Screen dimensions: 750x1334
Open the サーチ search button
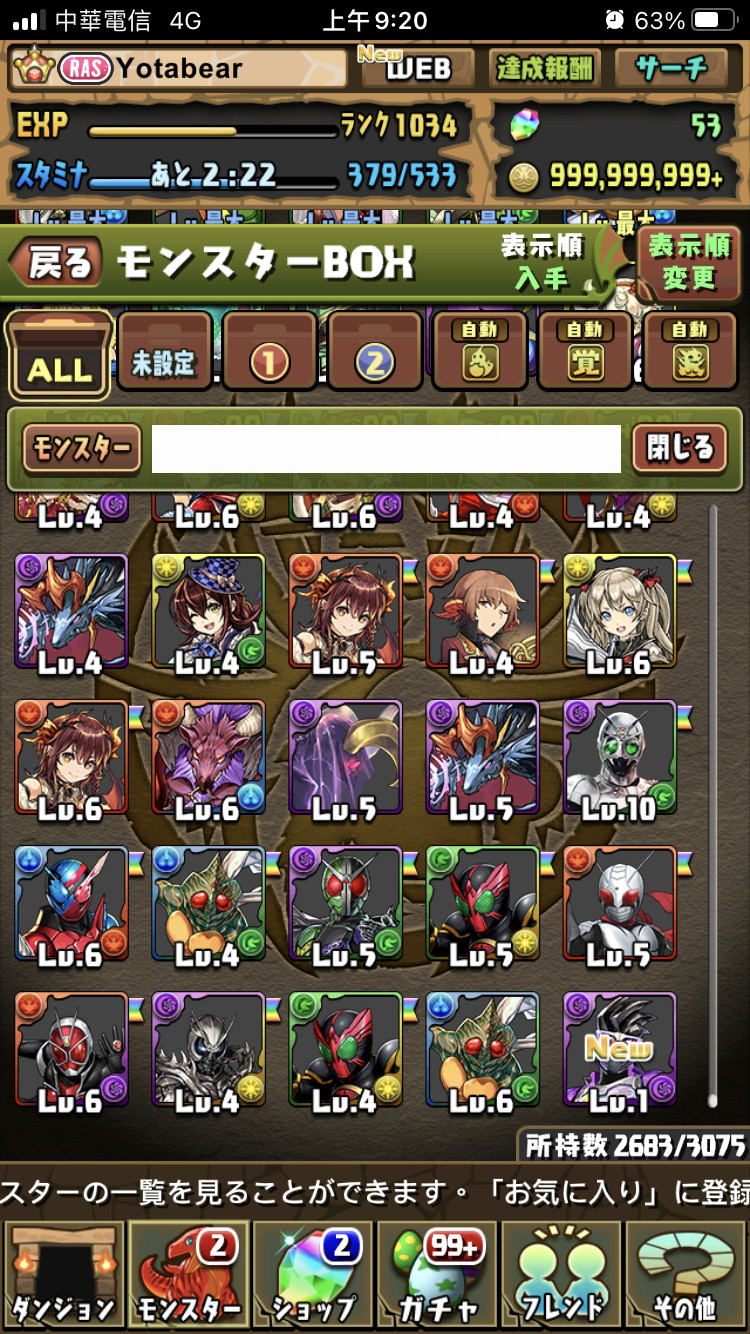pyautogui.click(x=672, y=68)
